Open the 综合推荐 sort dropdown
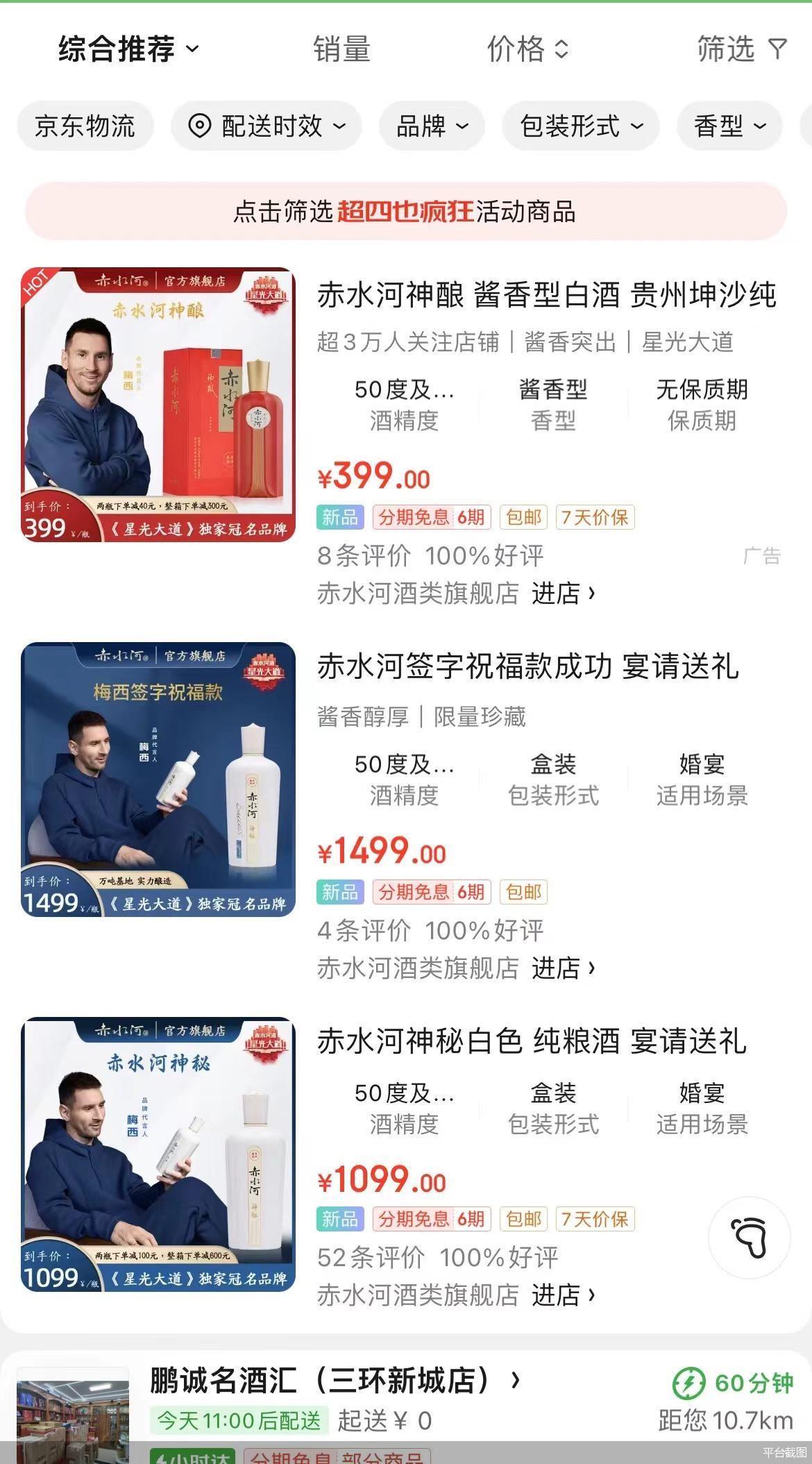The width and height of the screenshot is (812, 1464). click(x=128, y=49)
